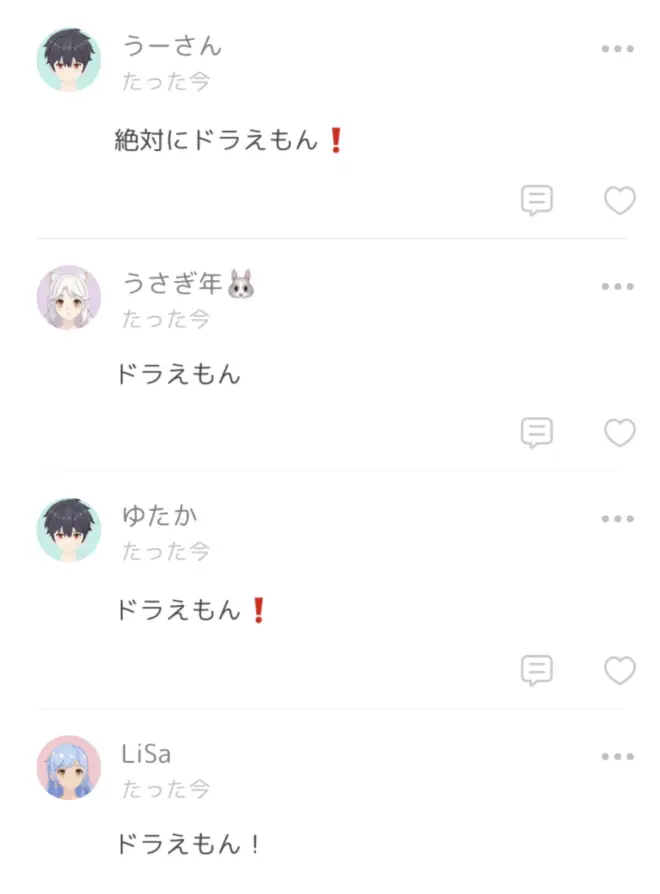The height and width of the screenshot is (894, 660).
Task: View うーさん's profile avatar
Action: point(69,60)
